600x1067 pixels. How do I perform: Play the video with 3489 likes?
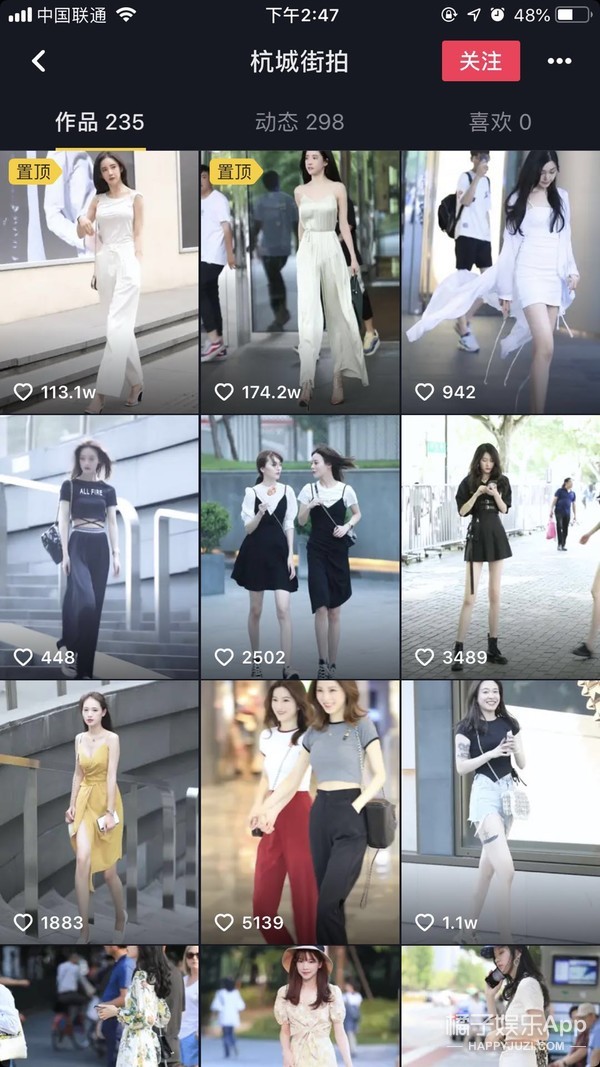(500, 547)
